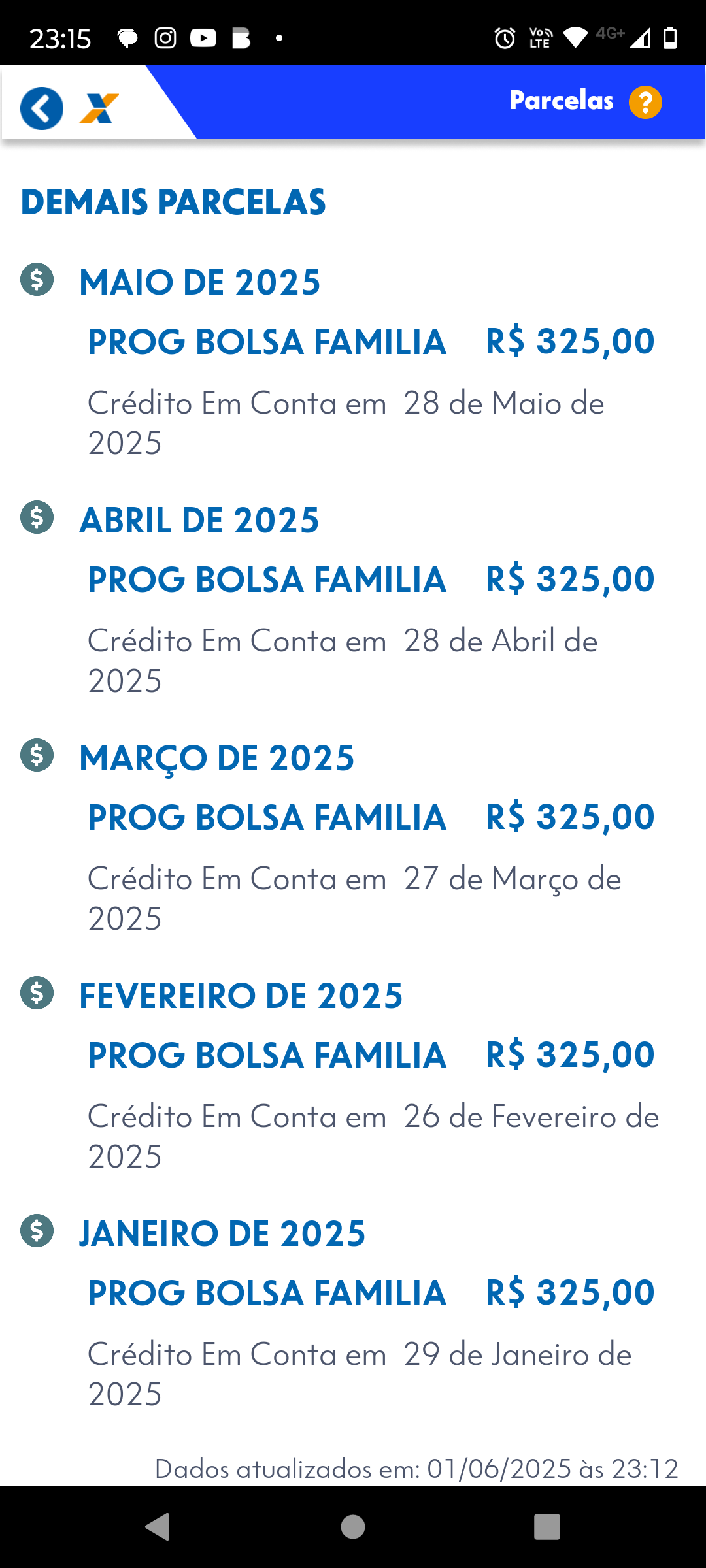
Task: Go to the home screen
Action: [353, 1527]
